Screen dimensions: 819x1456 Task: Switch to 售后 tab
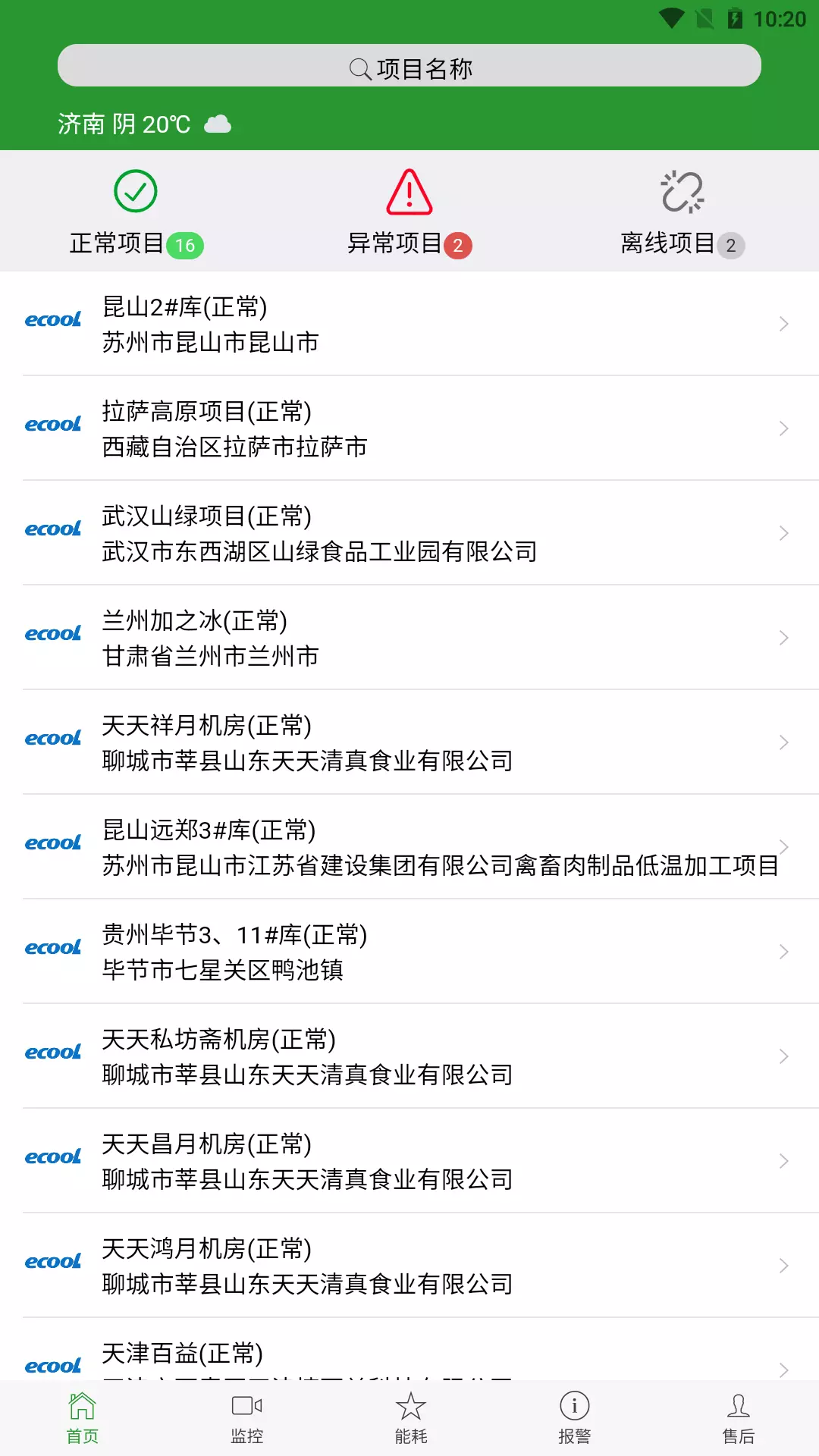pyautogui.click(x=738, y=1418)
